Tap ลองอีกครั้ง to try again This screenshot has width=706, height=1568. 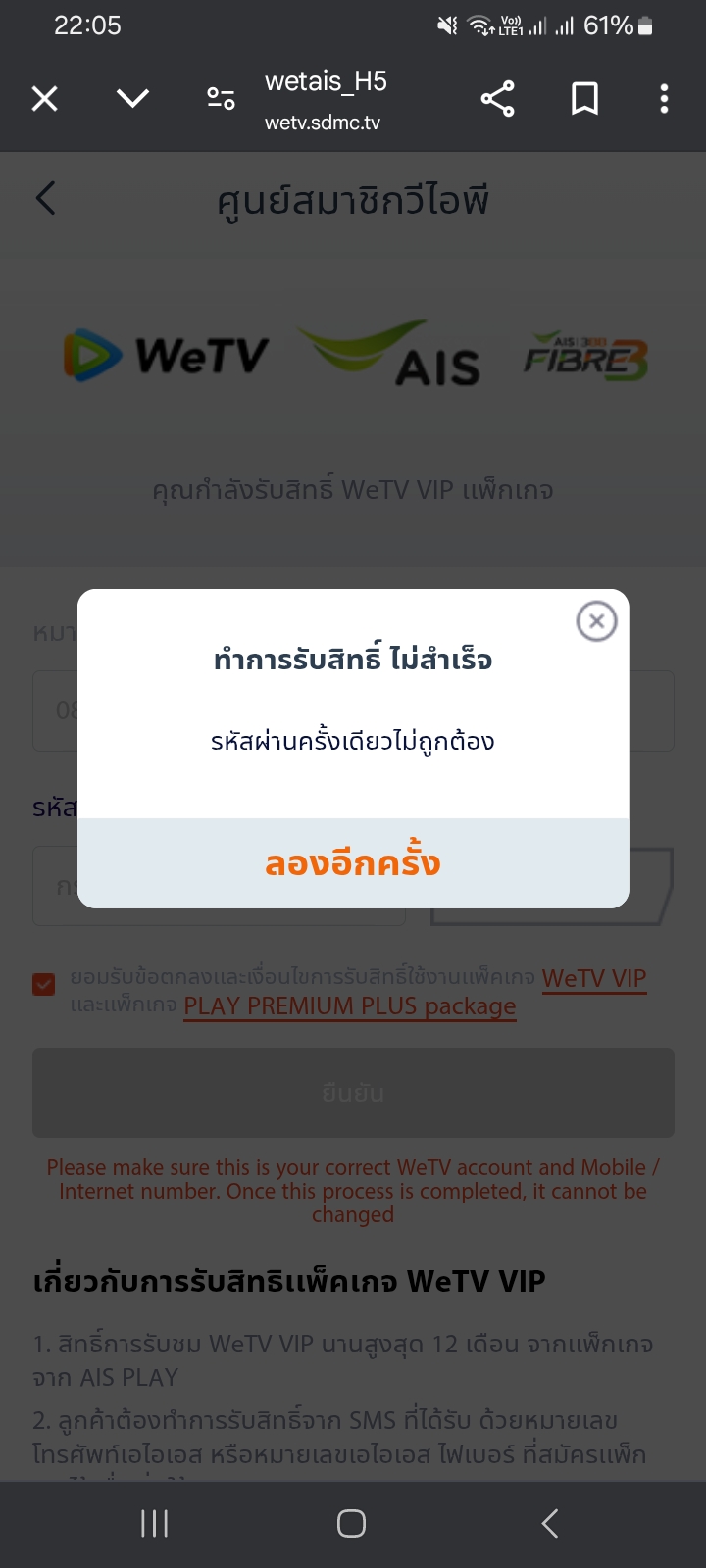tap(353, 863)
